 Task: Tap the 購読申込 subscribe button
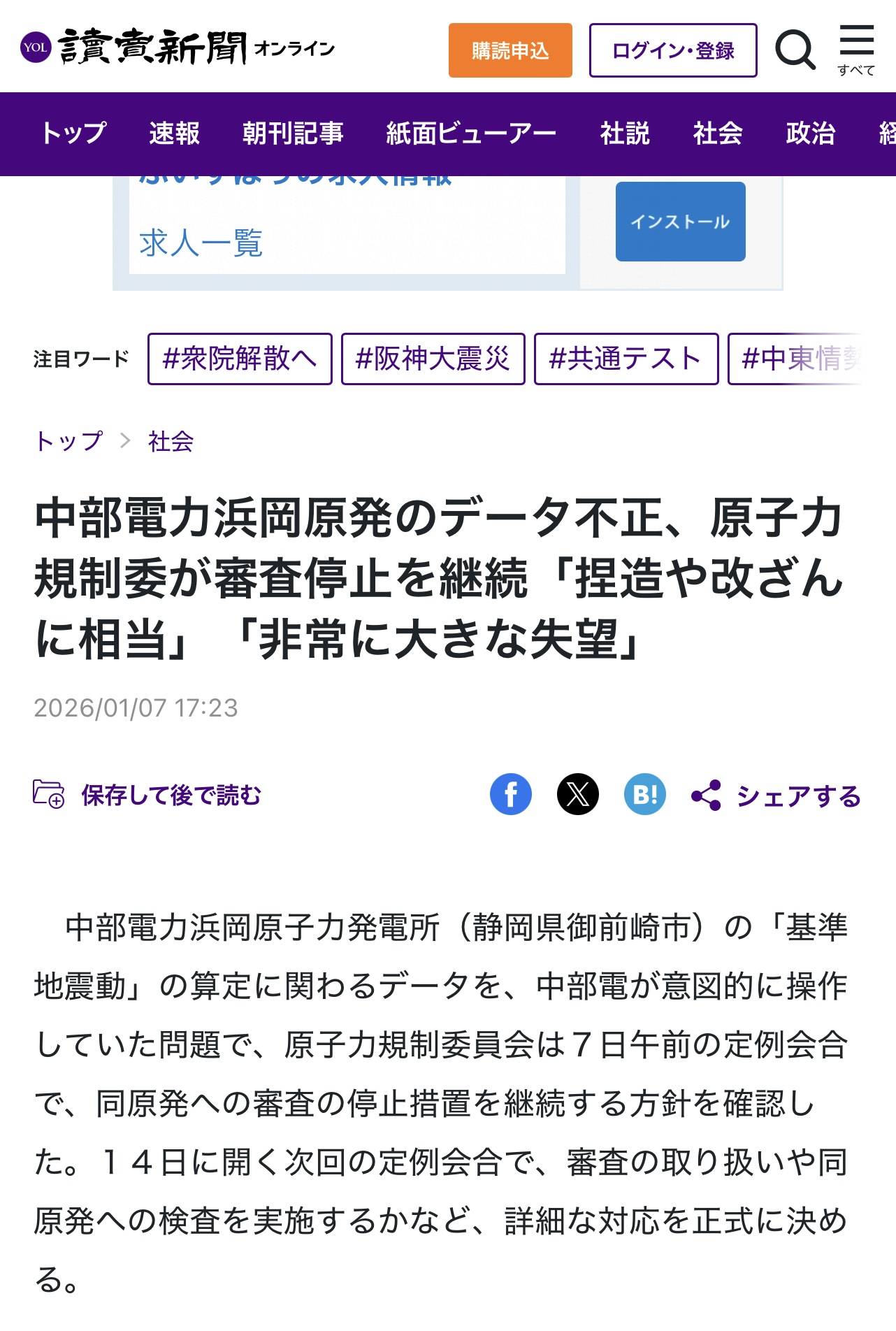pos(510,50)
